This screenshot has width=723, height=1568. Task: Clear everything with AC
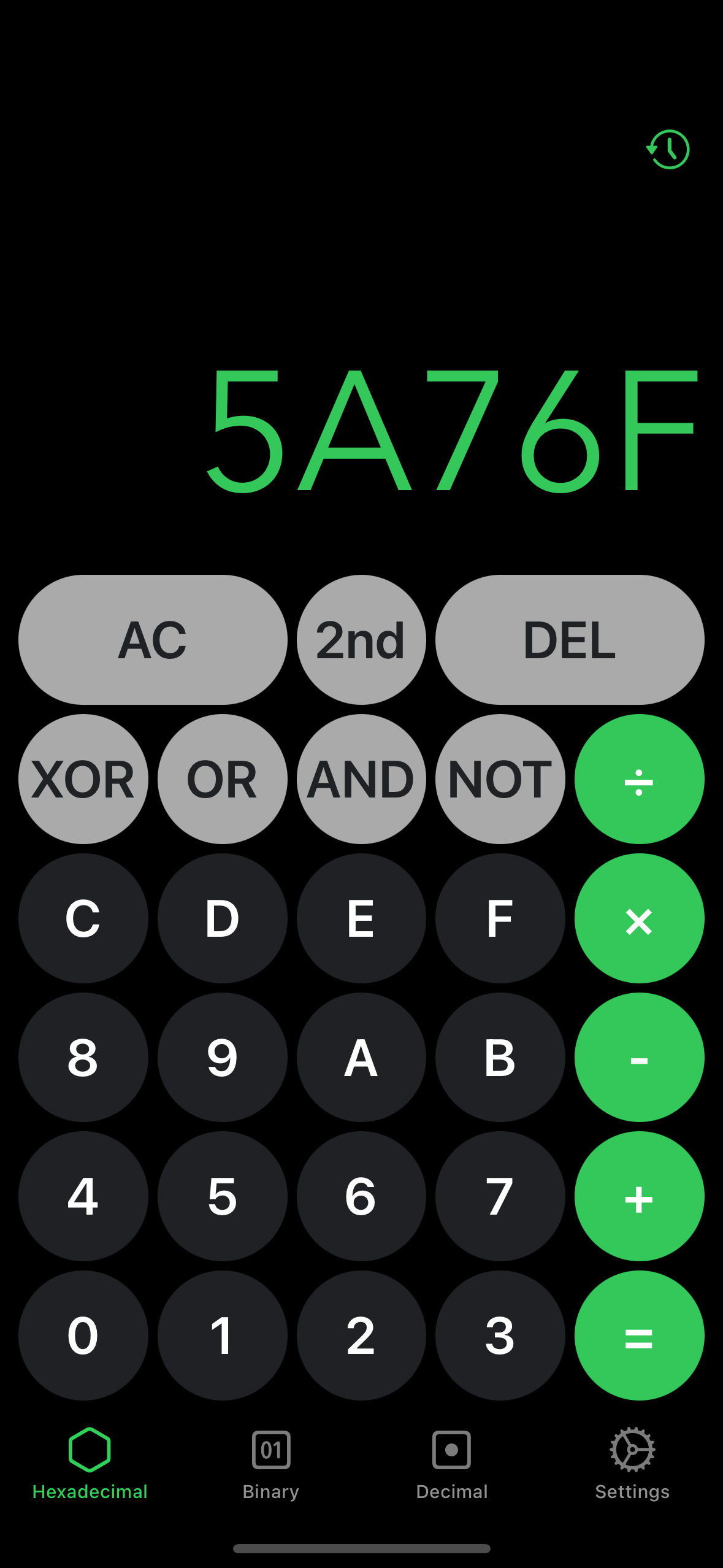[x=153, y=640]
